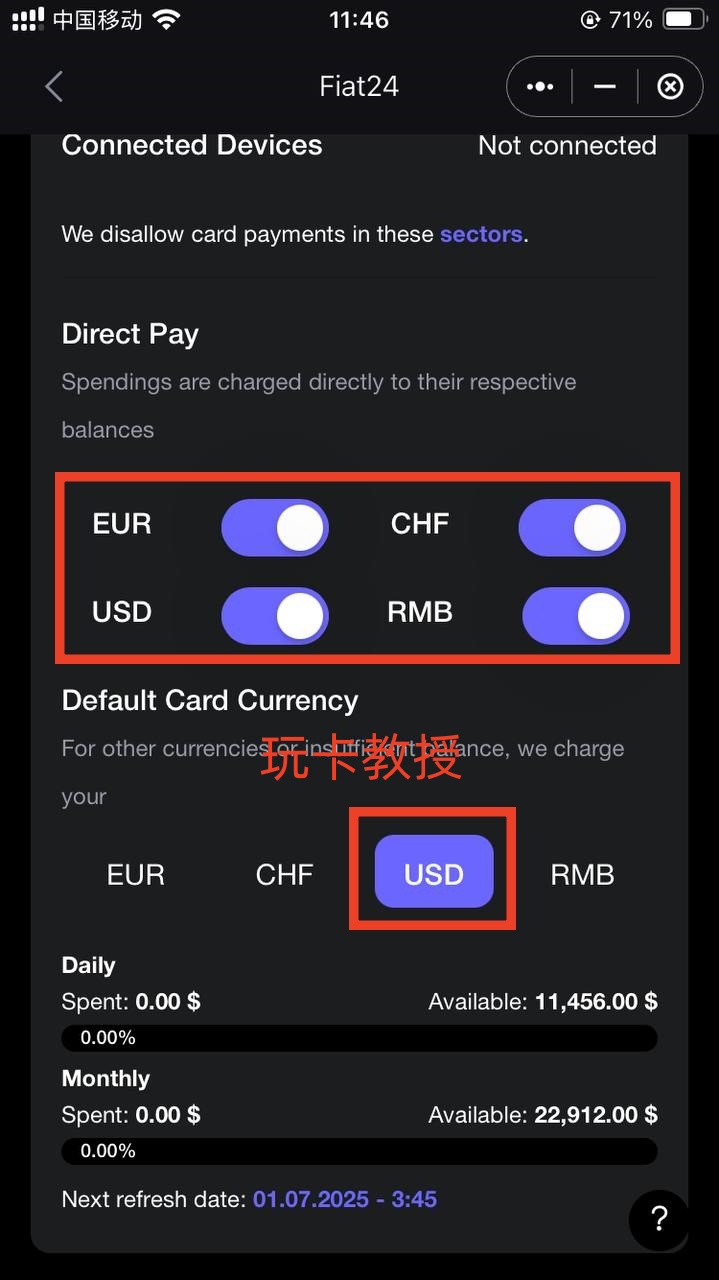Open the disallowed sectors link
719x1280 pixels.
[481, 234]
